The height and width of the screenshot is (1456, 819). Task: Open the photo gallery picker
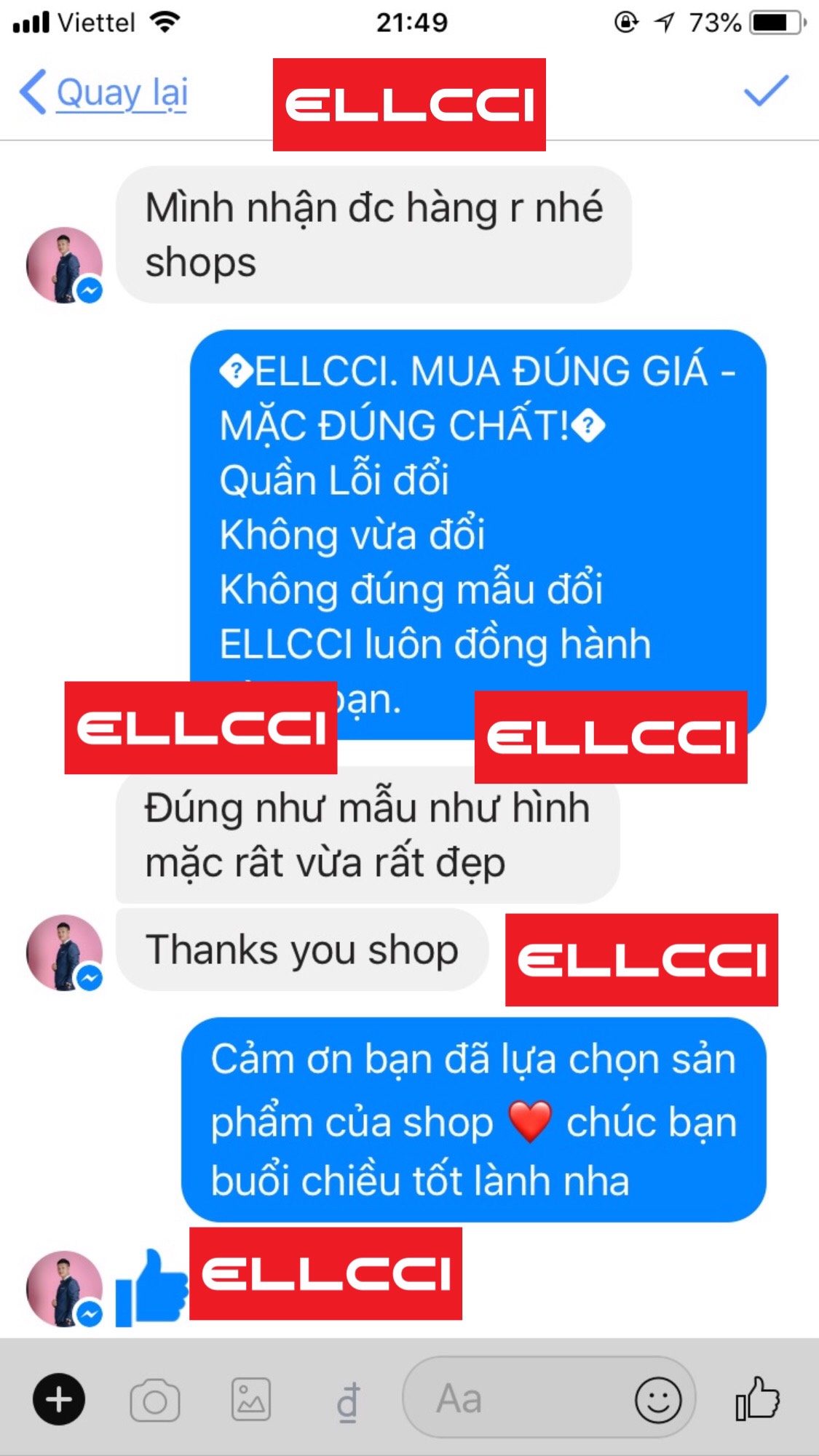pyautogui.click(x=251, y=1399)
